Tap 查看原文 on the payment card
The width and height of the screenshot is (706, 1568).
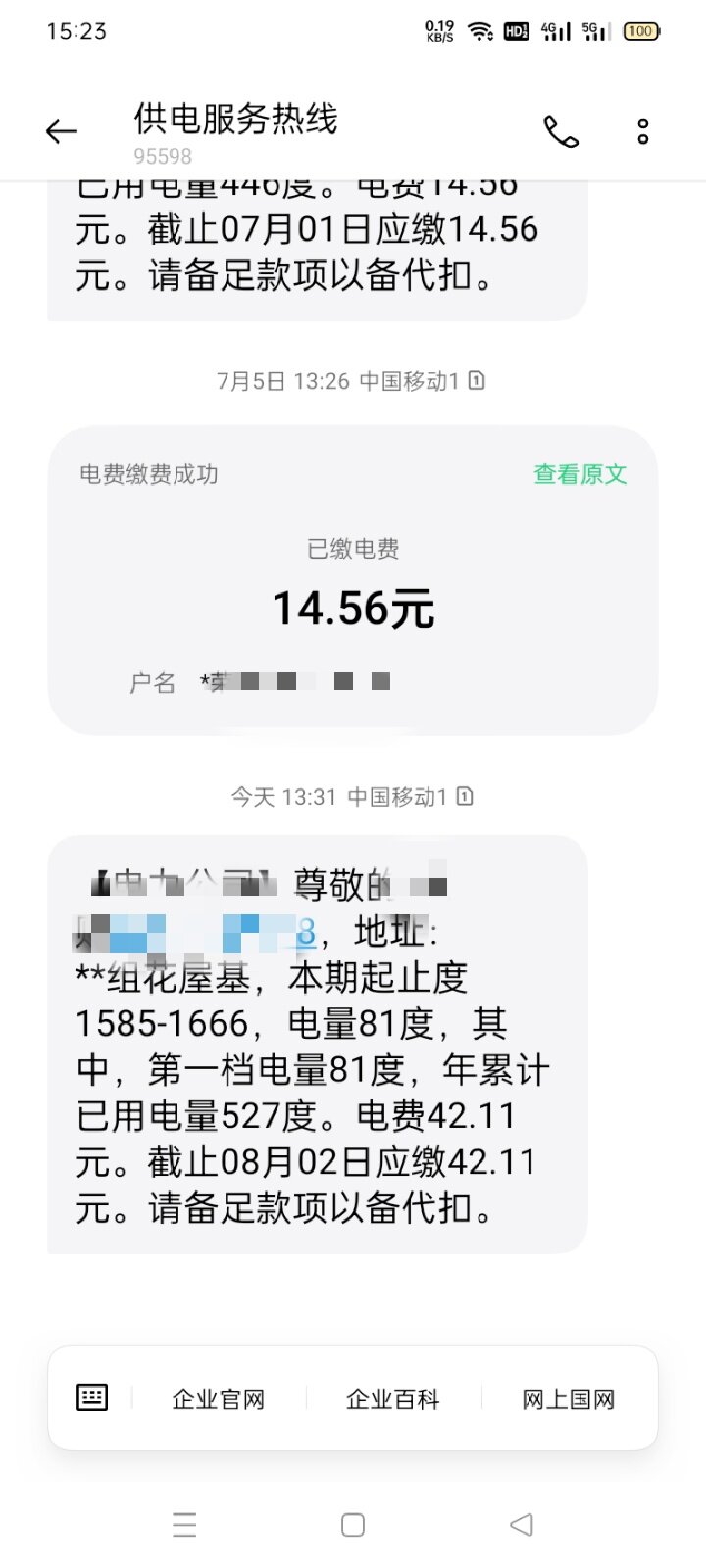point(580,474)
